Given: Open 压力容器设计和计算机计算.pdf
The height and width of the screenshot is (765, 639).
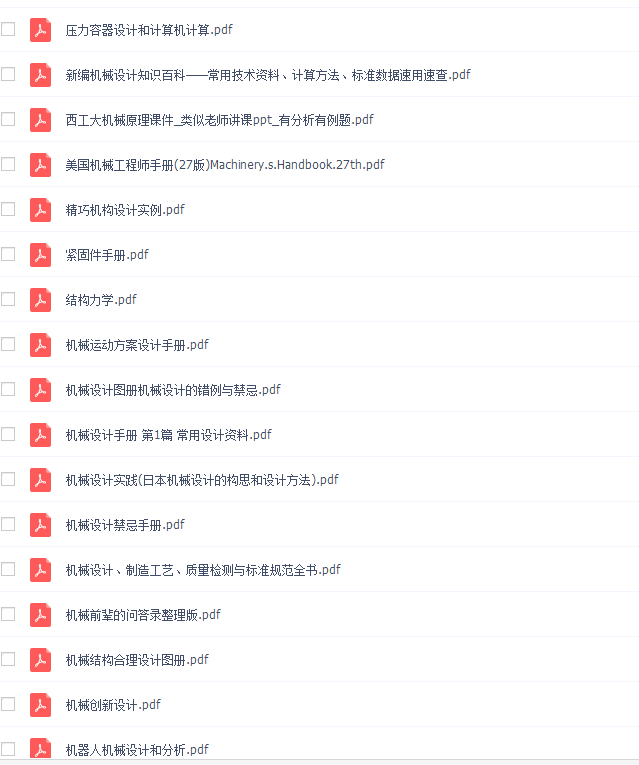Looking at the screenshot, I should tap(149, 30).
